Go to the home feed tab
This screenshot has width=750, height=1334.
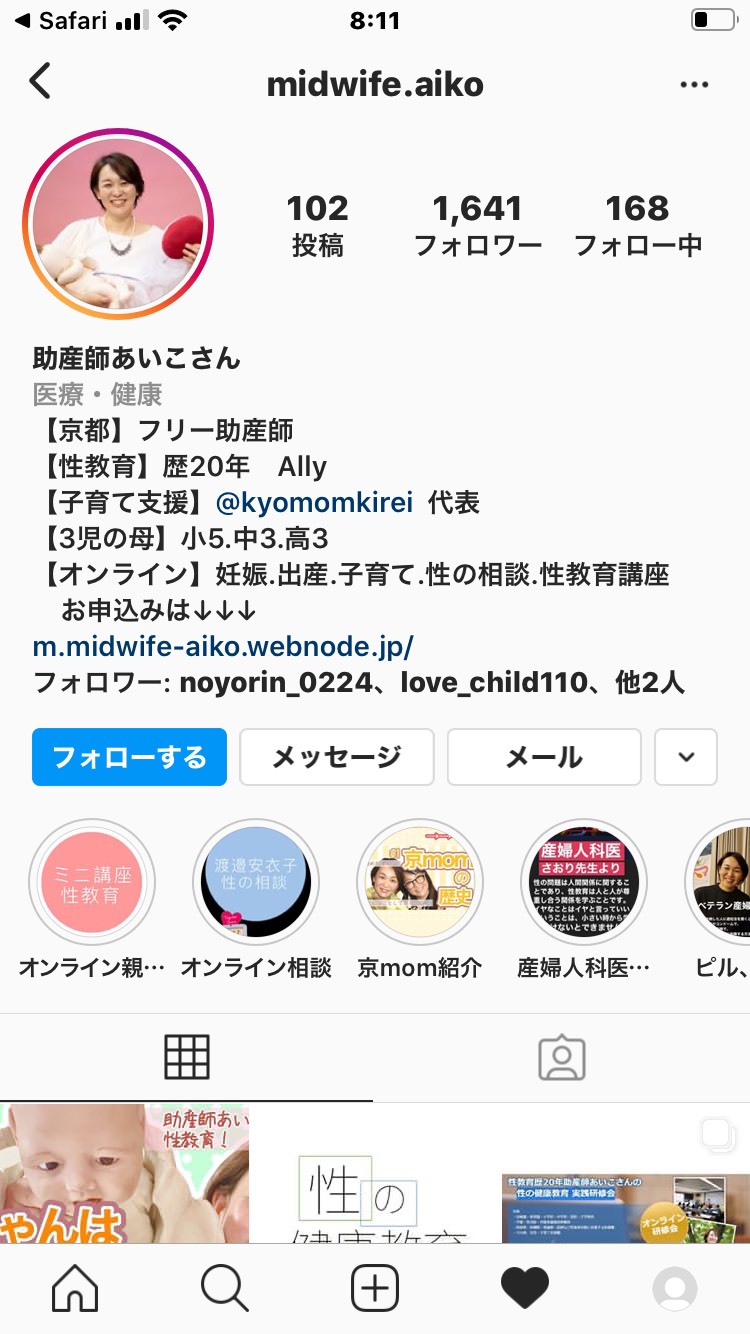pyautogui.click(x=75, y=1288)
